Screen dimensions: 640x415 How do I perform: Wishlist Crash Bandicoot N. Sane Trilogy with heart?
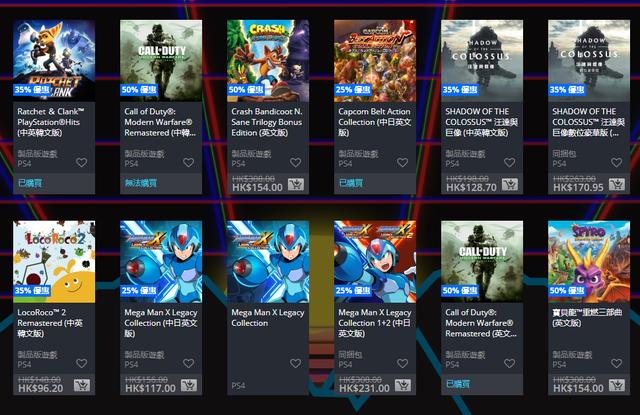(x=296, y=162)
